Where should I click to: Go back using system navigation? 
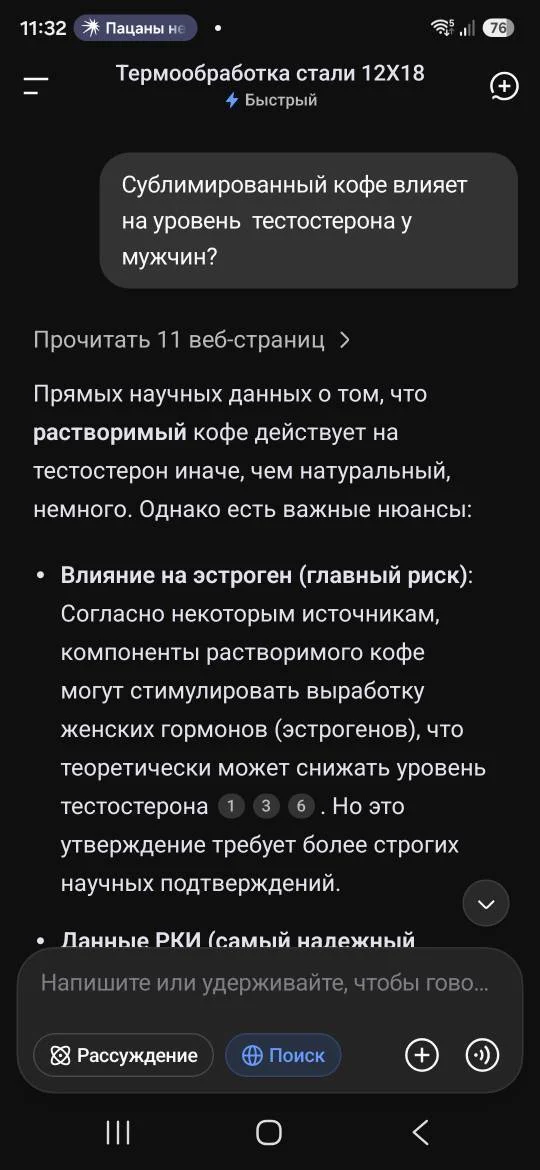[x=421, y=1133]
